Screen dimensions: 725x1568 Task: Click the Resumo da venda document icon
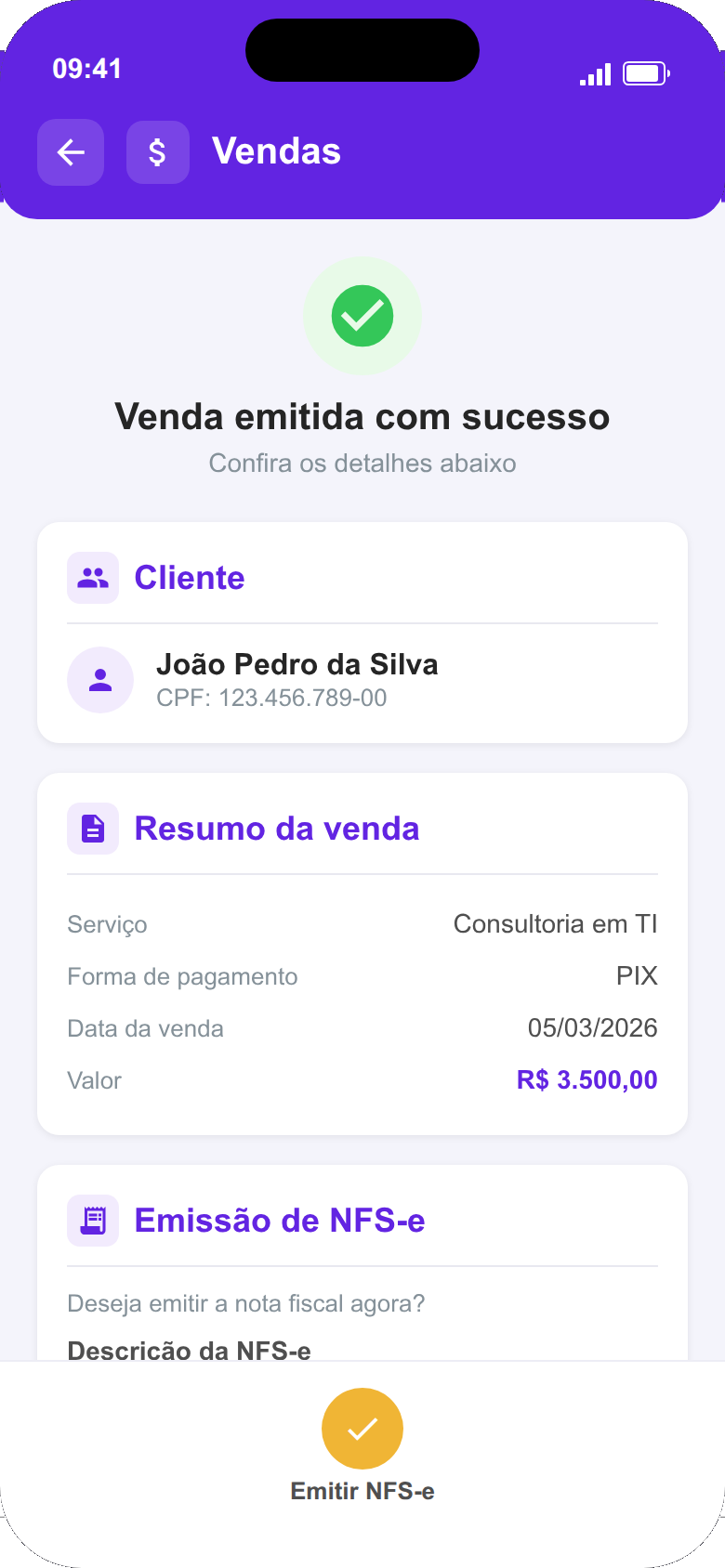(93, 828)
